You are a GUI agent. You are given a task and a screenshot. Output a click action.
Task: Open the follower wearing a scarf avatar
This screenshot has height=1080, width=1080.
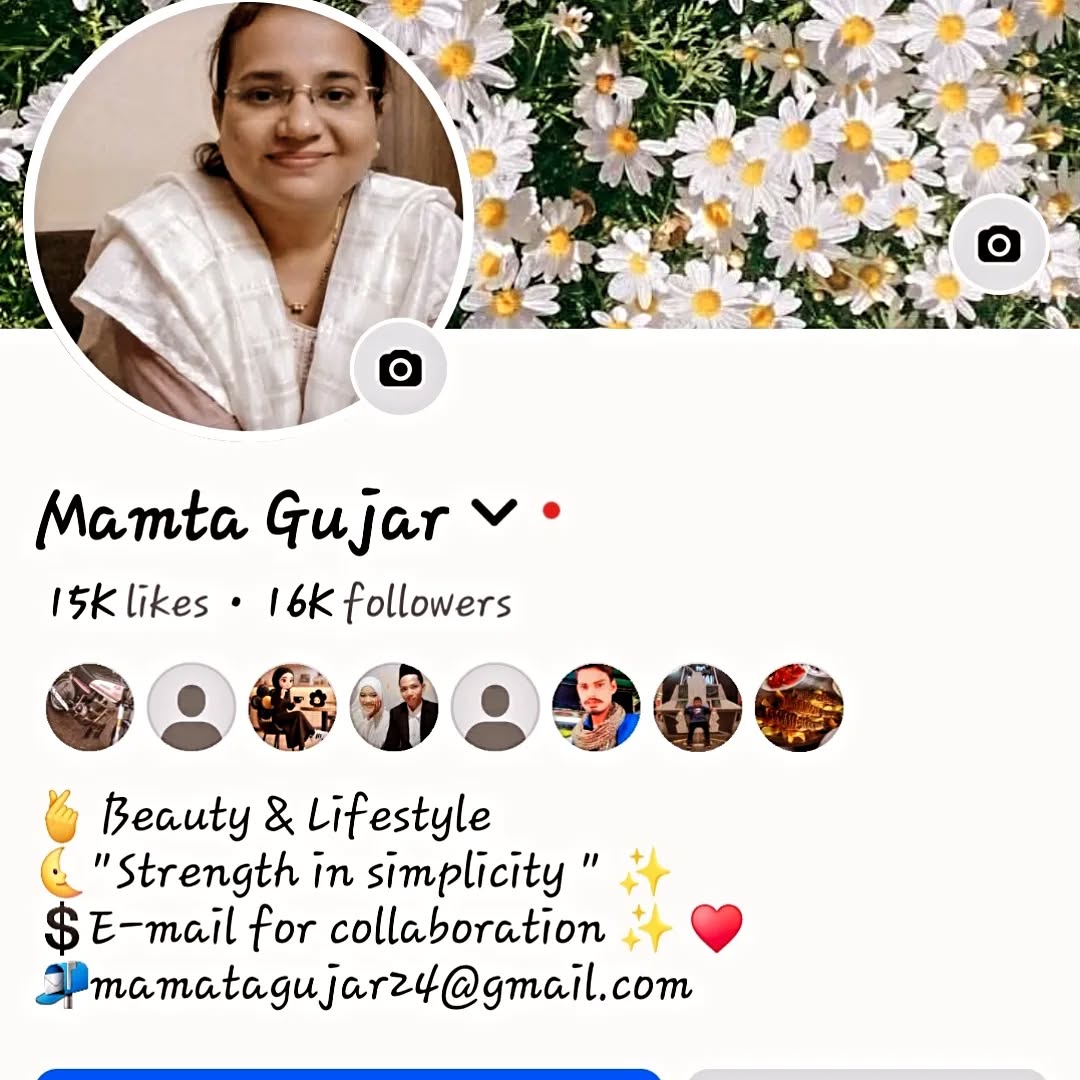[x=596, y=707]
